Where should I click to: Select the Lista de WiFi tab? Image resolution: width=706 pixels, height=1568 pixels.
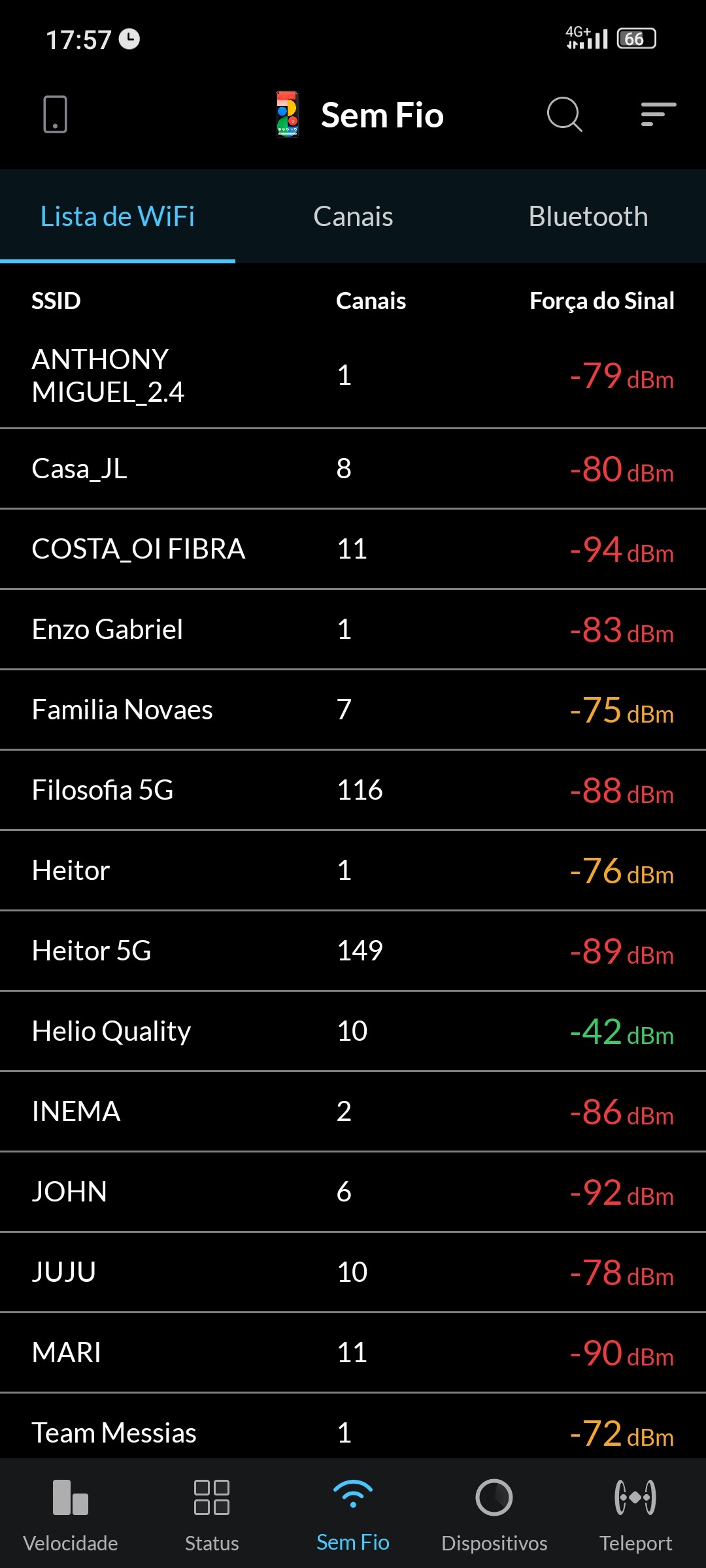(118, 217)
